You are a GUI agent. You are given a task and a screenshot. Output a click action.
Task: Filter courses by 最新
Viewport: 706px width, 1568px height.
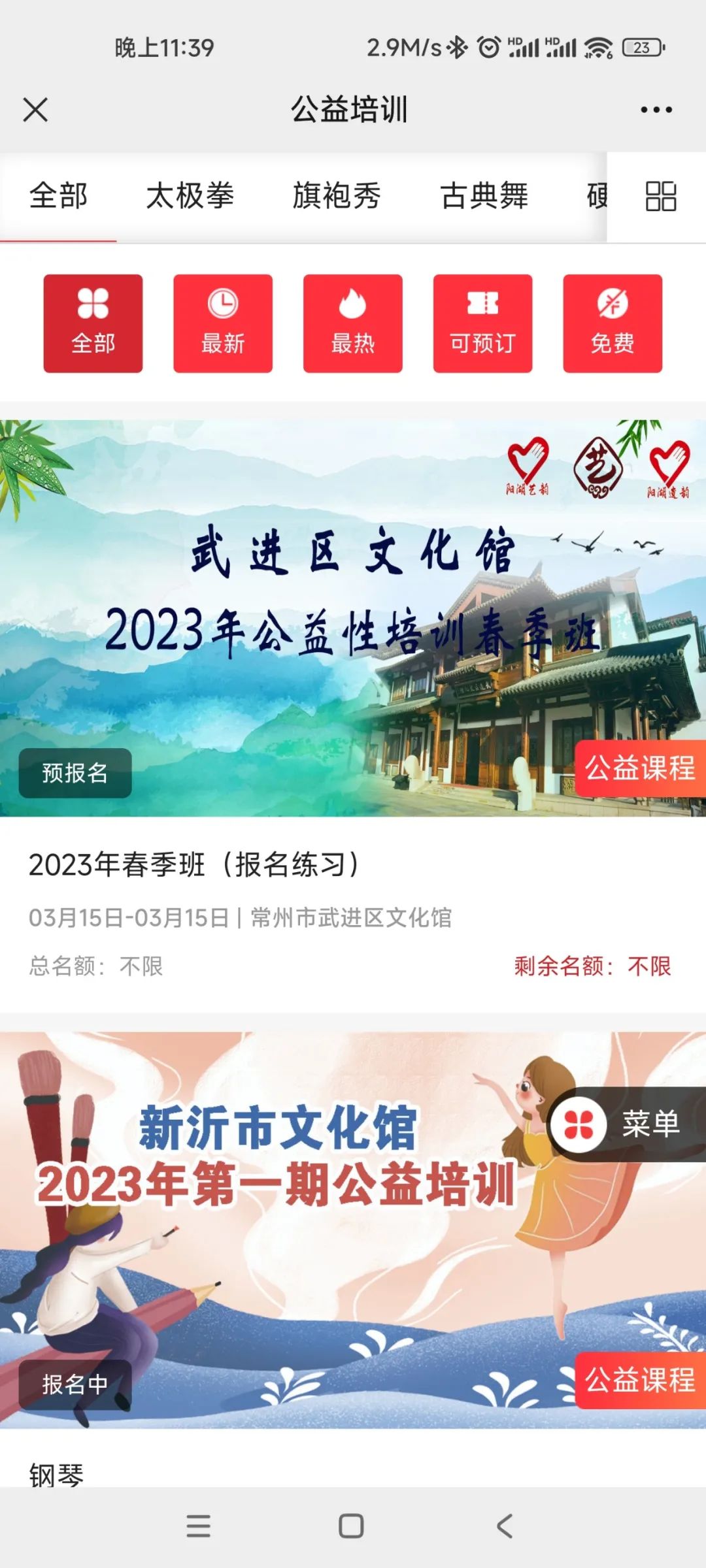pyautogui.click(x=223, y=323)
